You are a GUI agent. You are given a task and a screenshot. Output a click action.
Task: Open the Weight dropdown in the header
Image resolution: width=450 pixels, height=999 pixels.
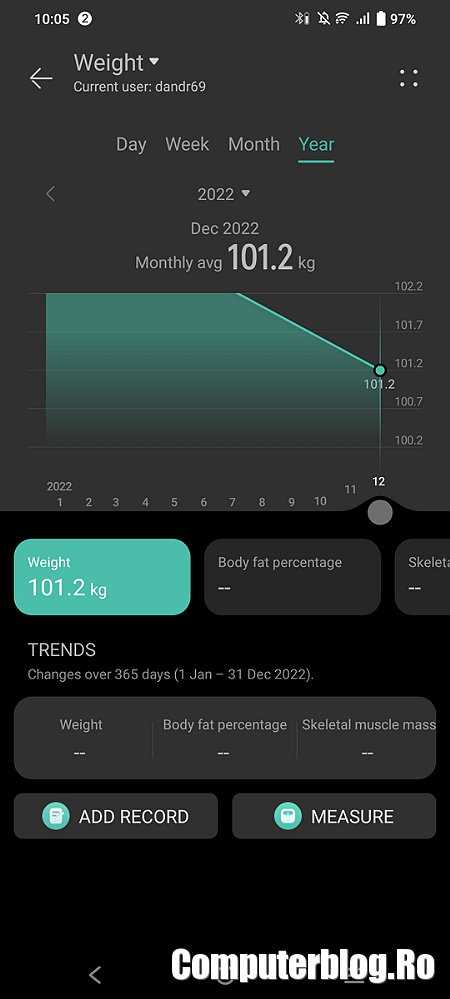click(116, 62)
